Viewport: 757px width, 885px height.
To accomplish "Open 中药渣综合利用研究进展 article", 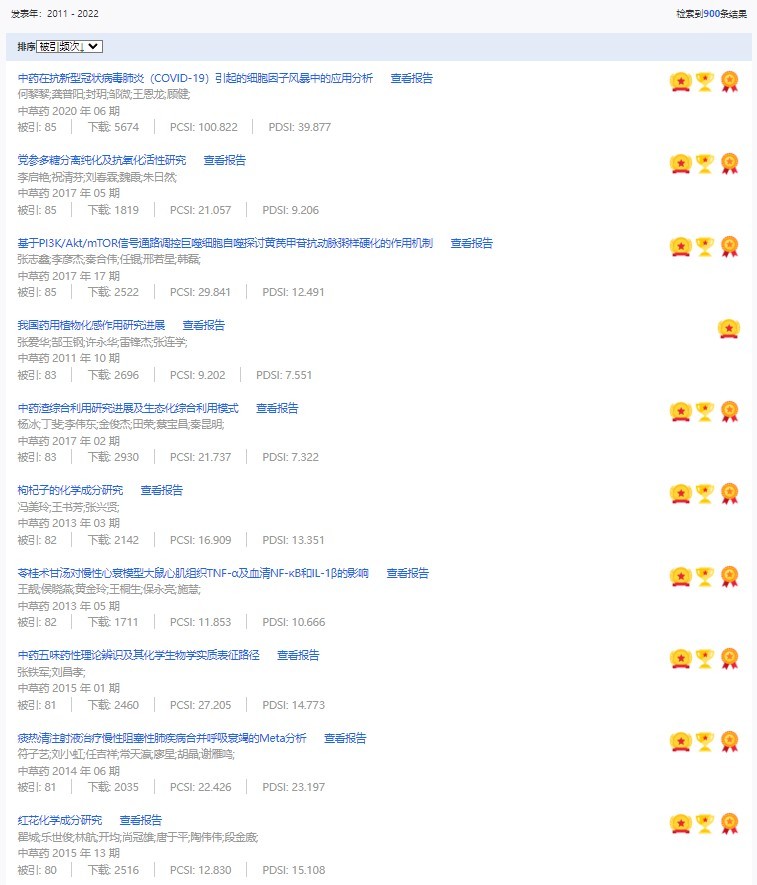I will (128, 408).
